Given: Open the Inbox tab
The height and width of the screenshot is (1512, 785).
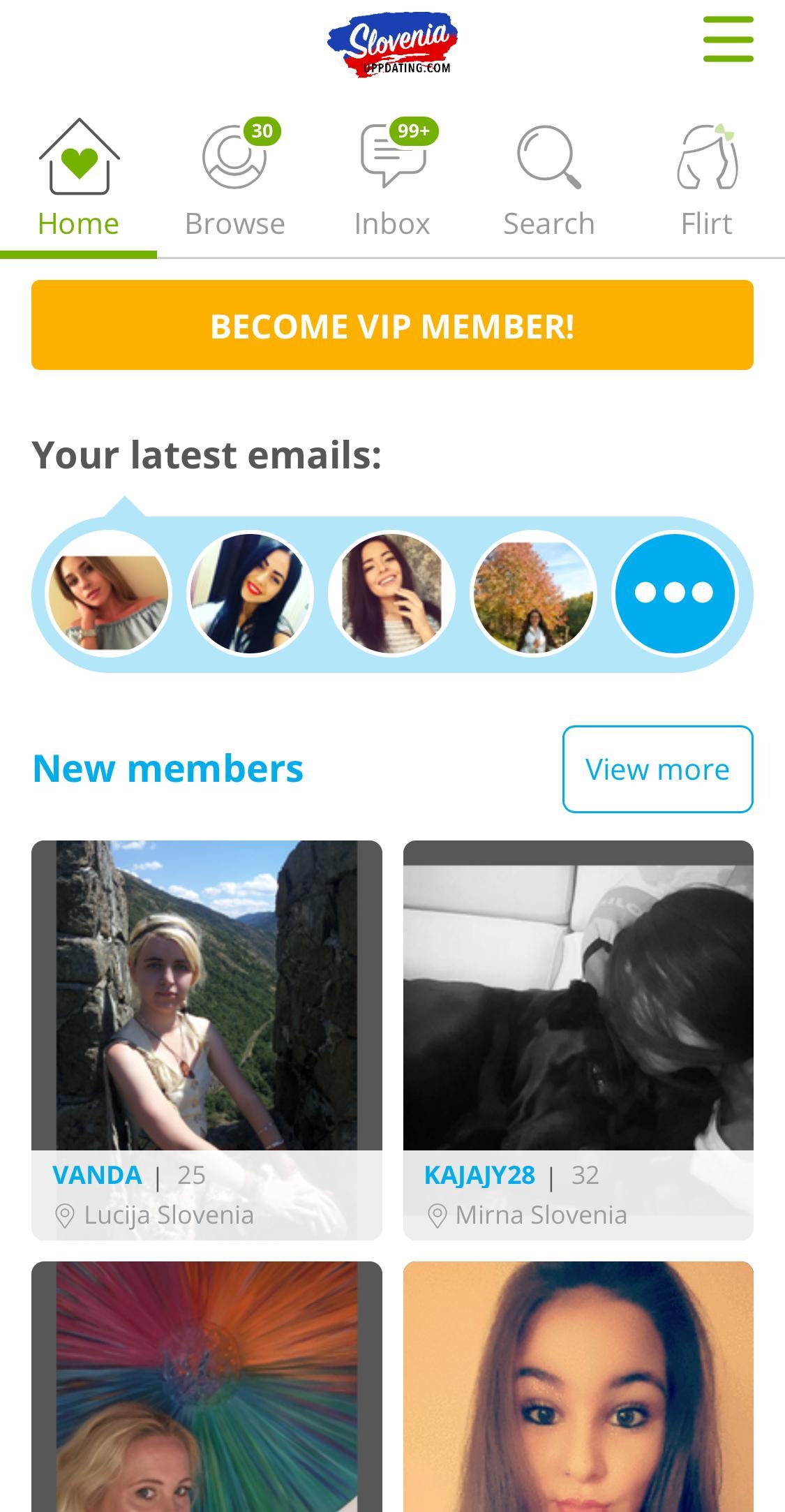Looking at the screenshot, I should click(x=392, y=180).
